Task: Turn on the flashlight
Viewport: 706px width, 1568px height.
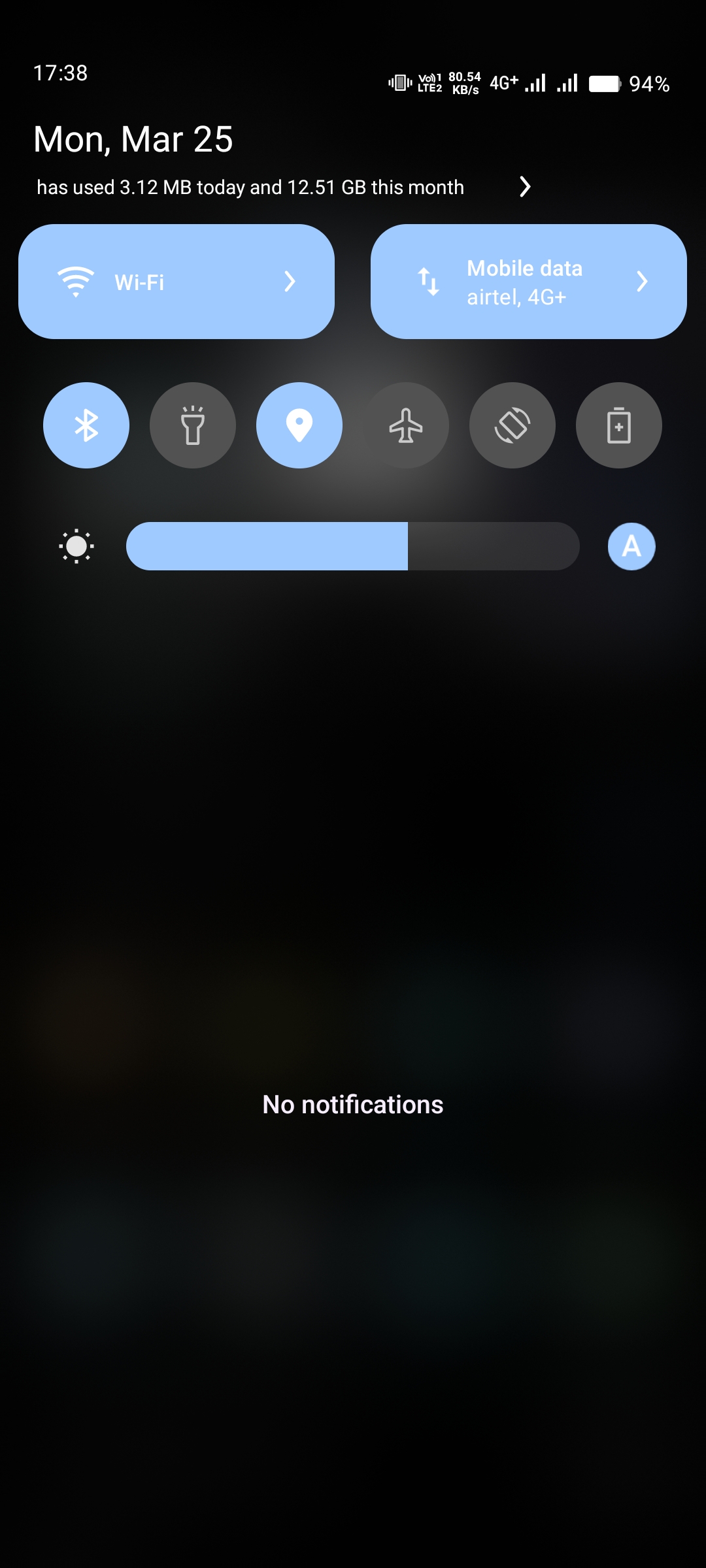Action: point(193,425)
